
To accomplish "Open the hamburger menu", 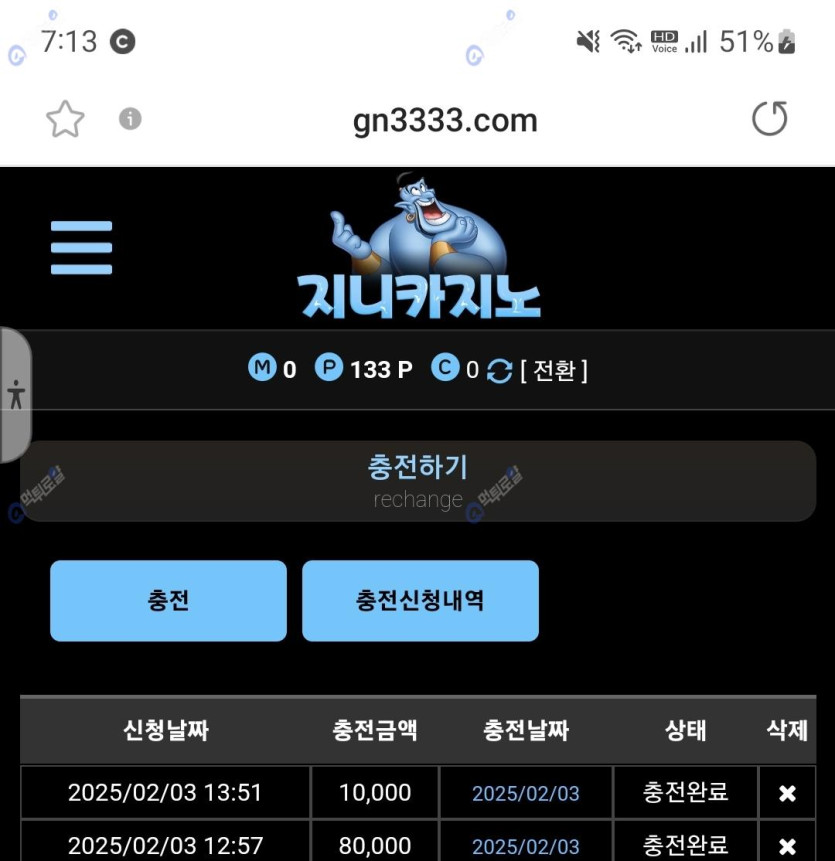I will point(81,248).
